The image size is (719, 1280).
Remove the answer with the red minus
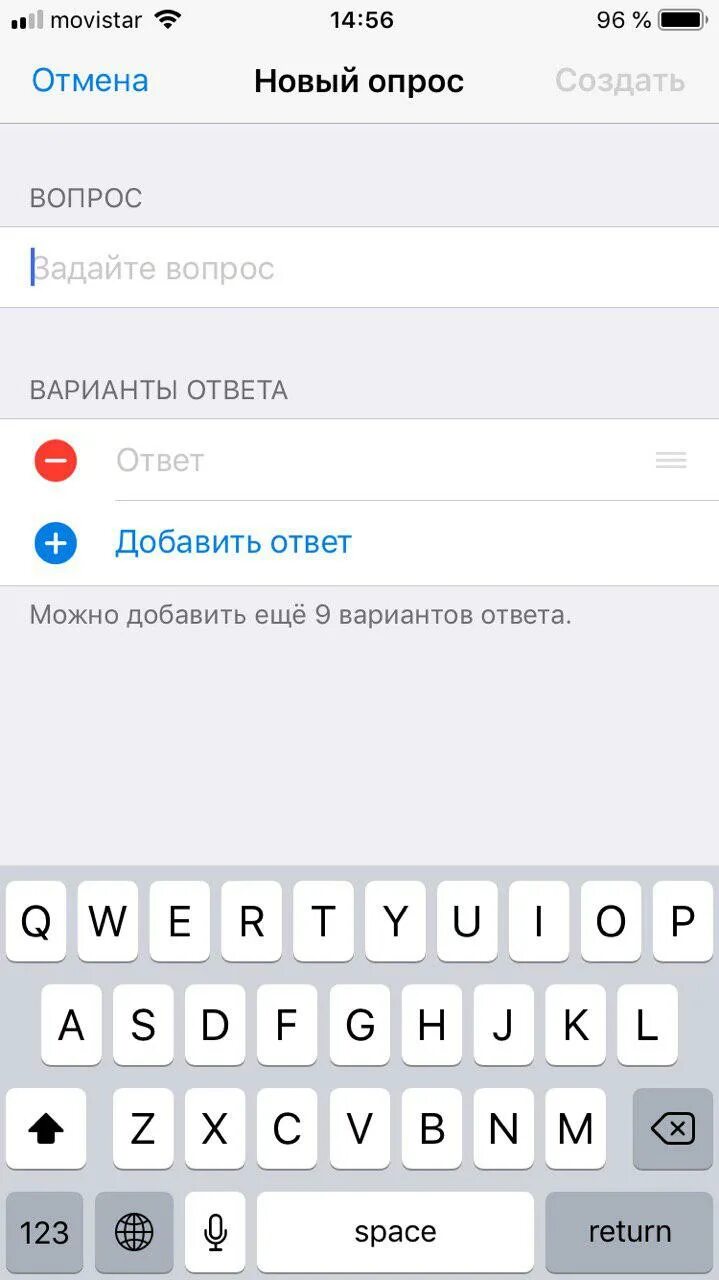pyautogui.click(x=56, y=460)
